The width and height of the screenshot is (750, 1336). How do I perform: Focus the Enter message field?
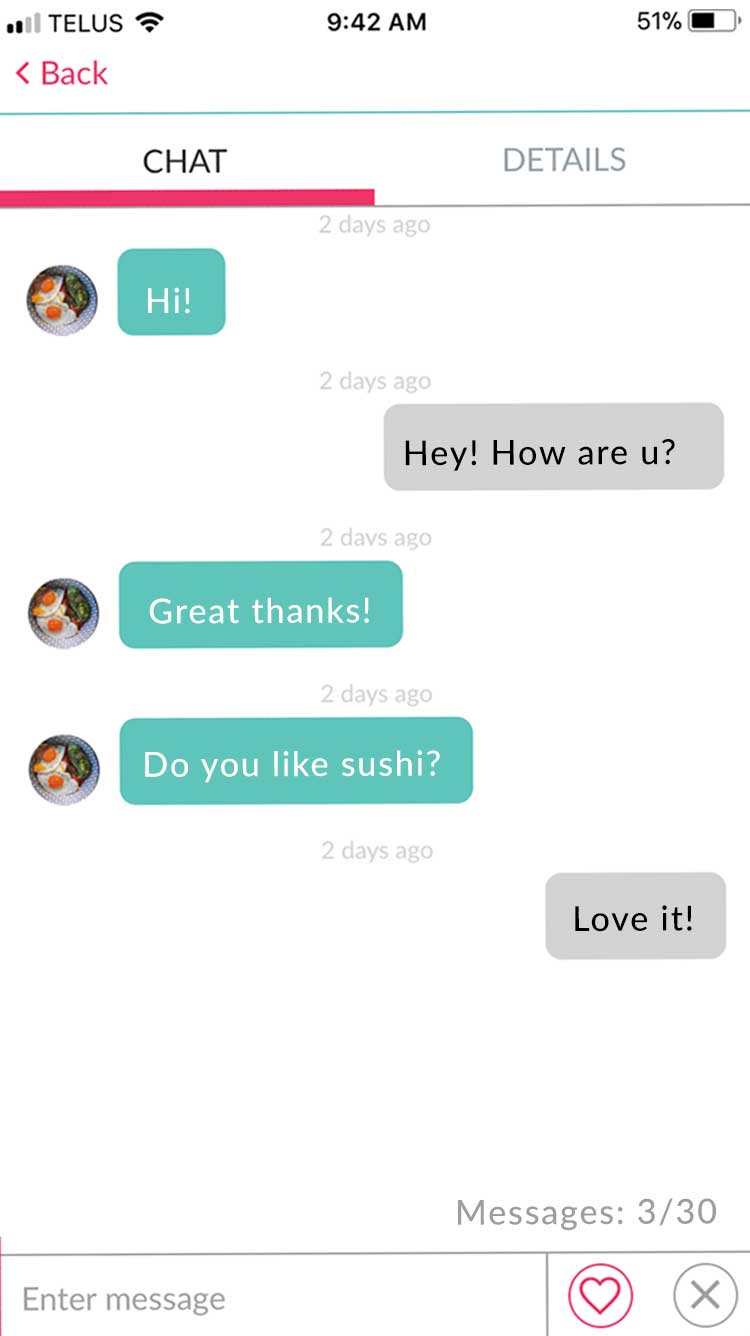tap(270, 1298)
